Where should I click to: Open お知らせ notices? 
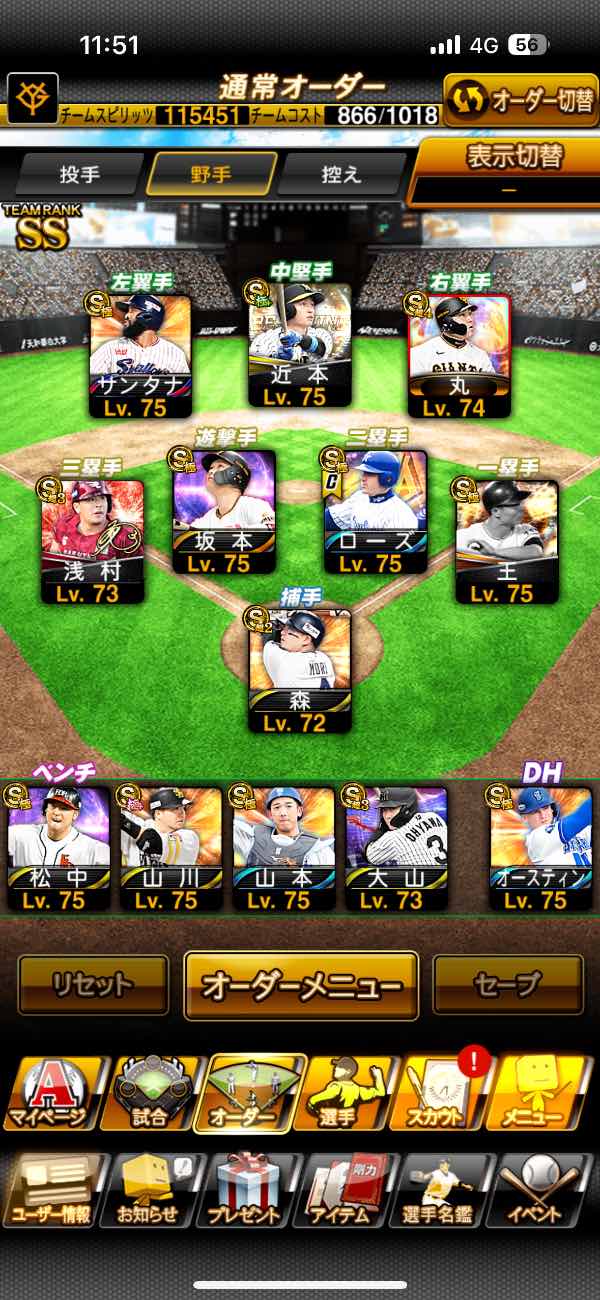coord(149,1190)
